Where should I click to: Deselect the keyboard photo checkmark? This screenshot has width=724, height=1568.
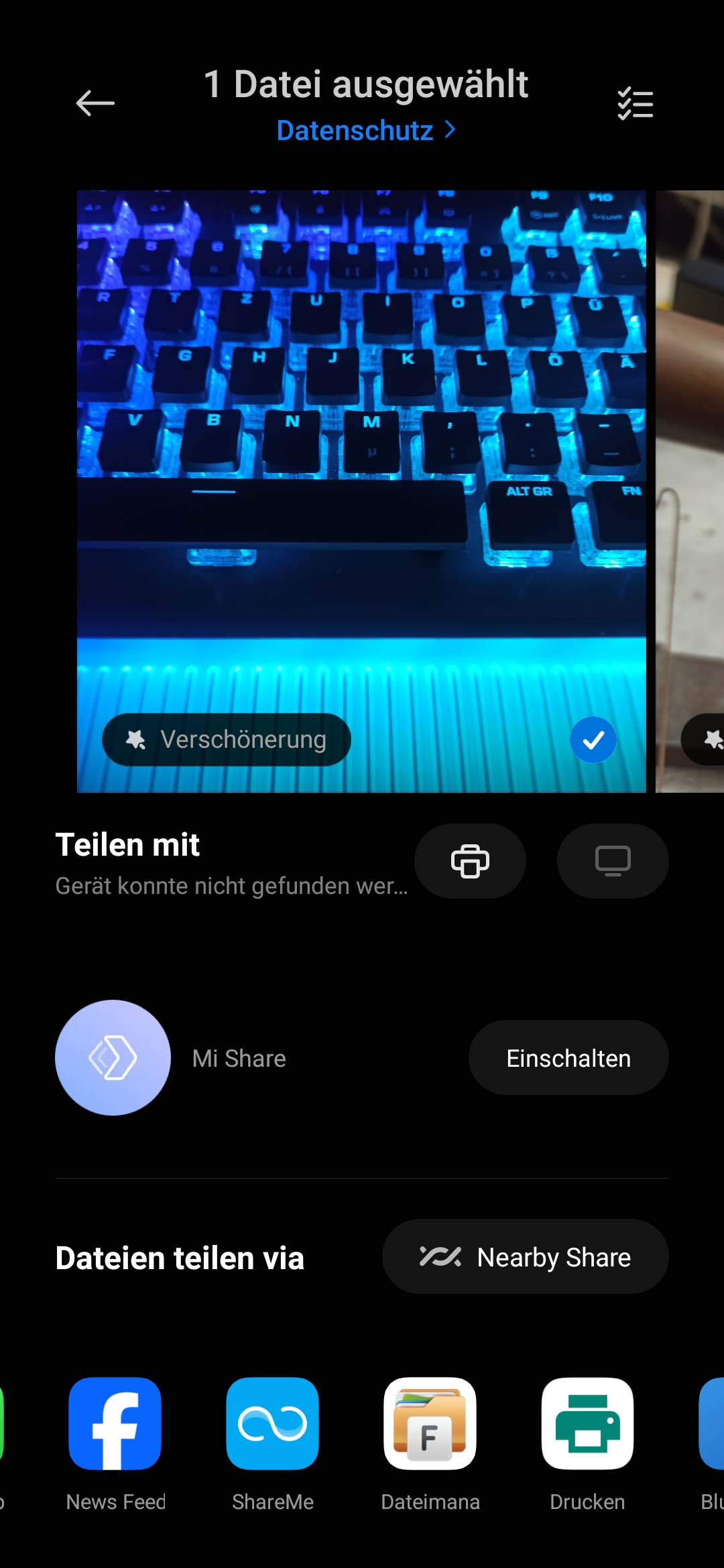[x=593, y=740]
